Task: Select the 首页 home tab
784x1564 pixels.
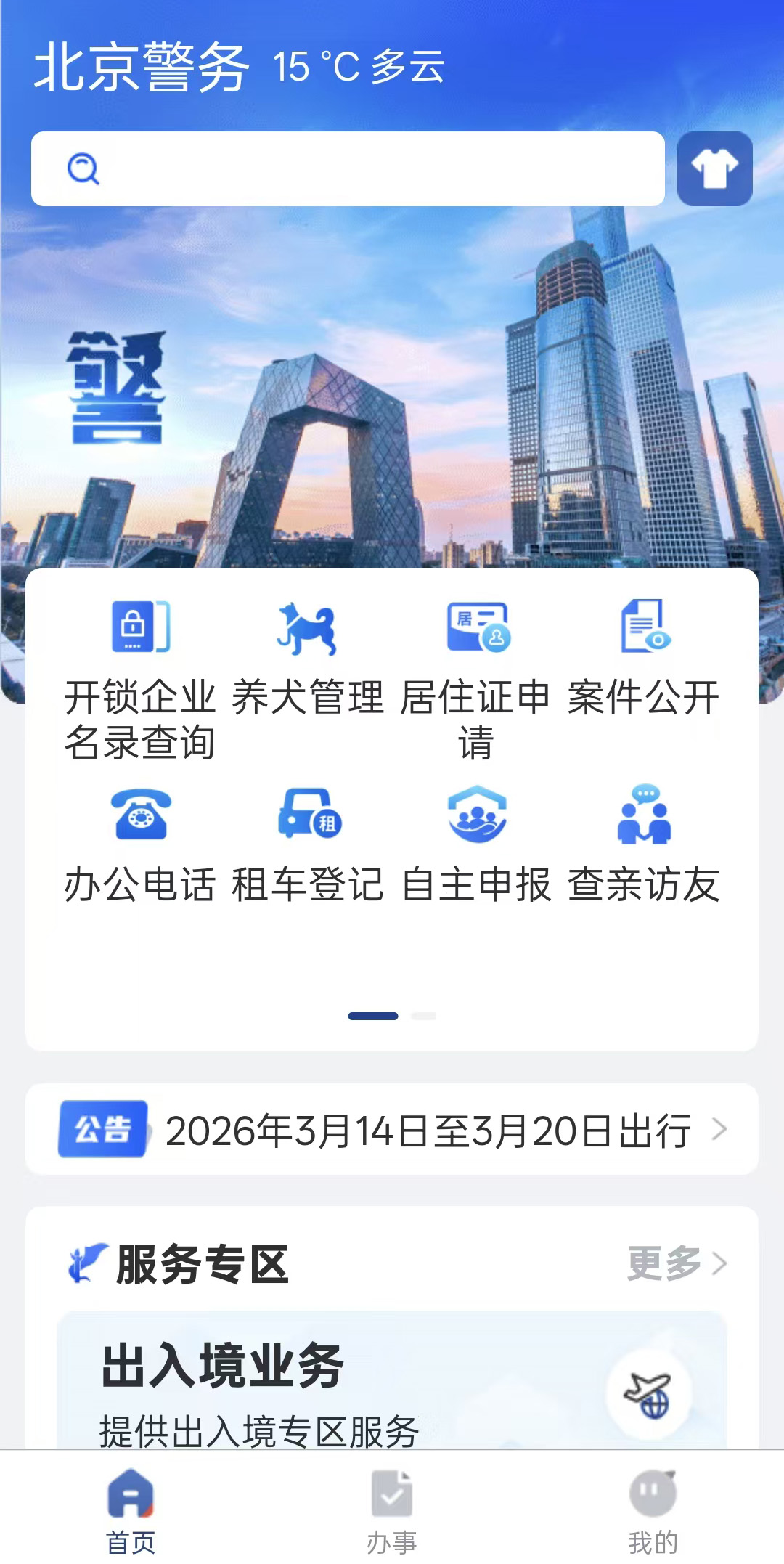Action: coord(129,1516)
